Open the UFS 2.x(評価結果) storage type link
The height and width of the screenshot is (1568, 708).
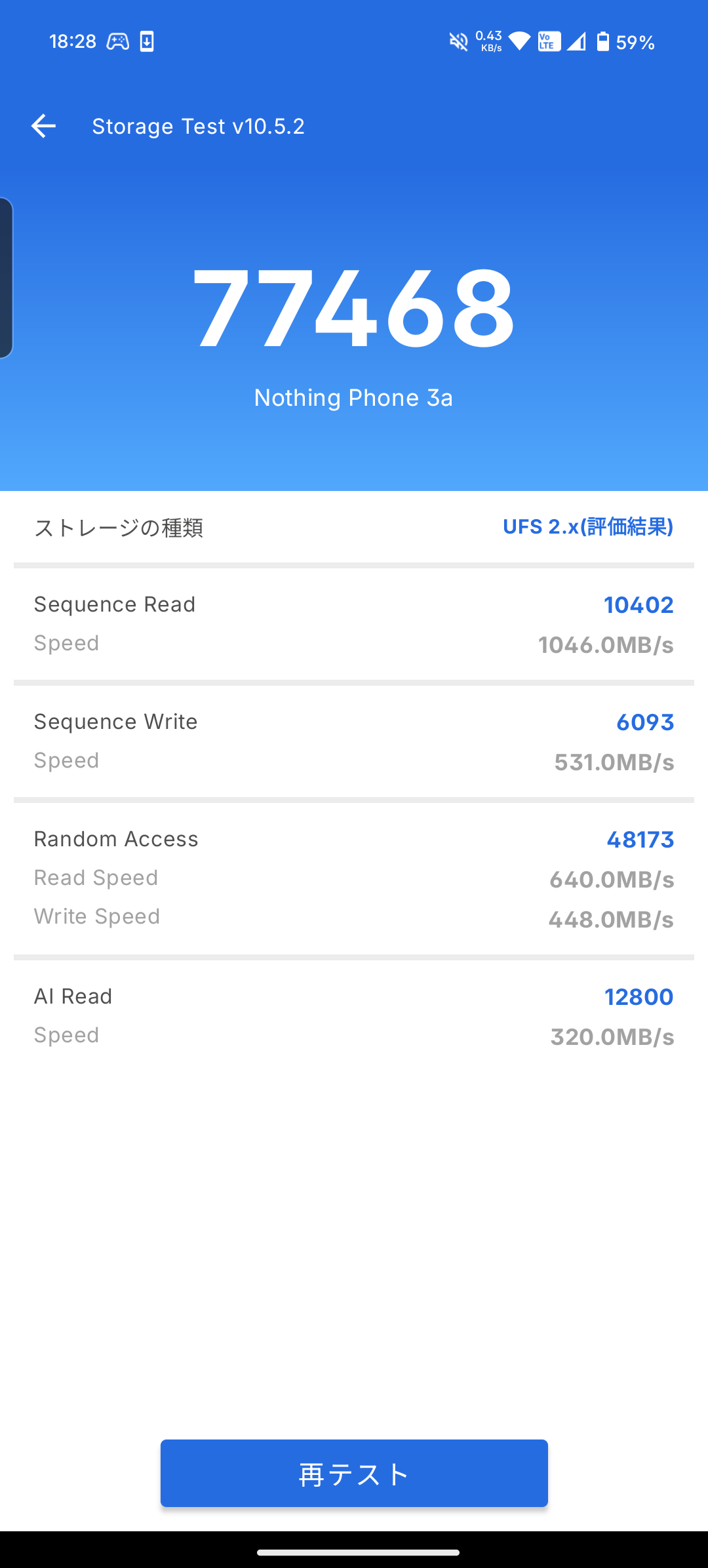[587, 526]
